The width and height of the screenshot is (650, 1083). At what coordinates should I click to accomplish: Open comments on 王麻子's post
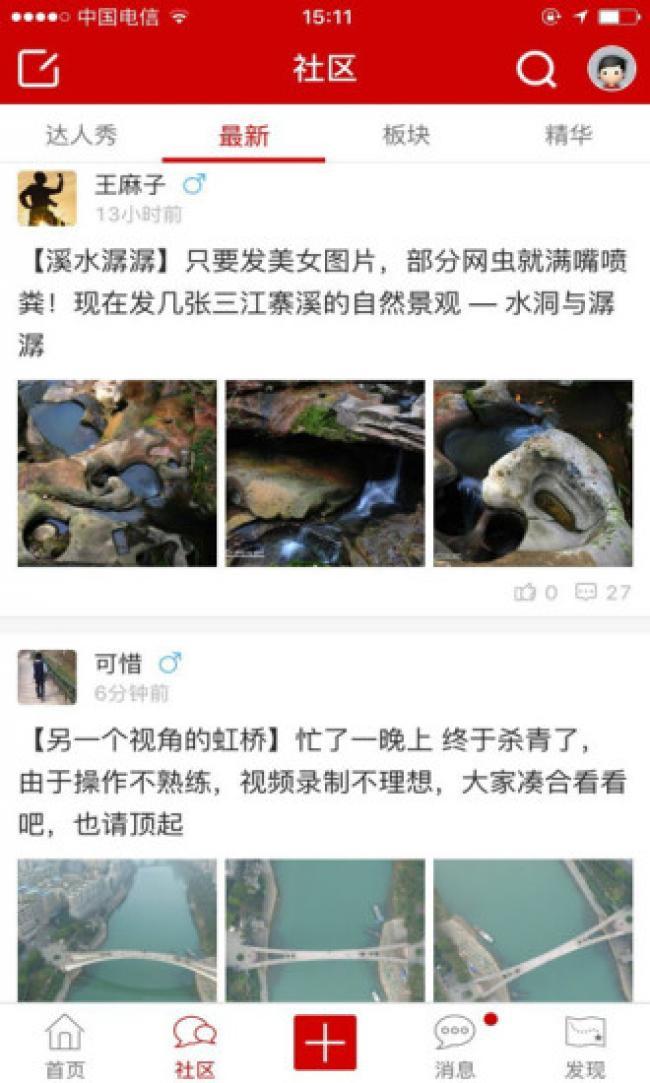[x=602, y=592]
